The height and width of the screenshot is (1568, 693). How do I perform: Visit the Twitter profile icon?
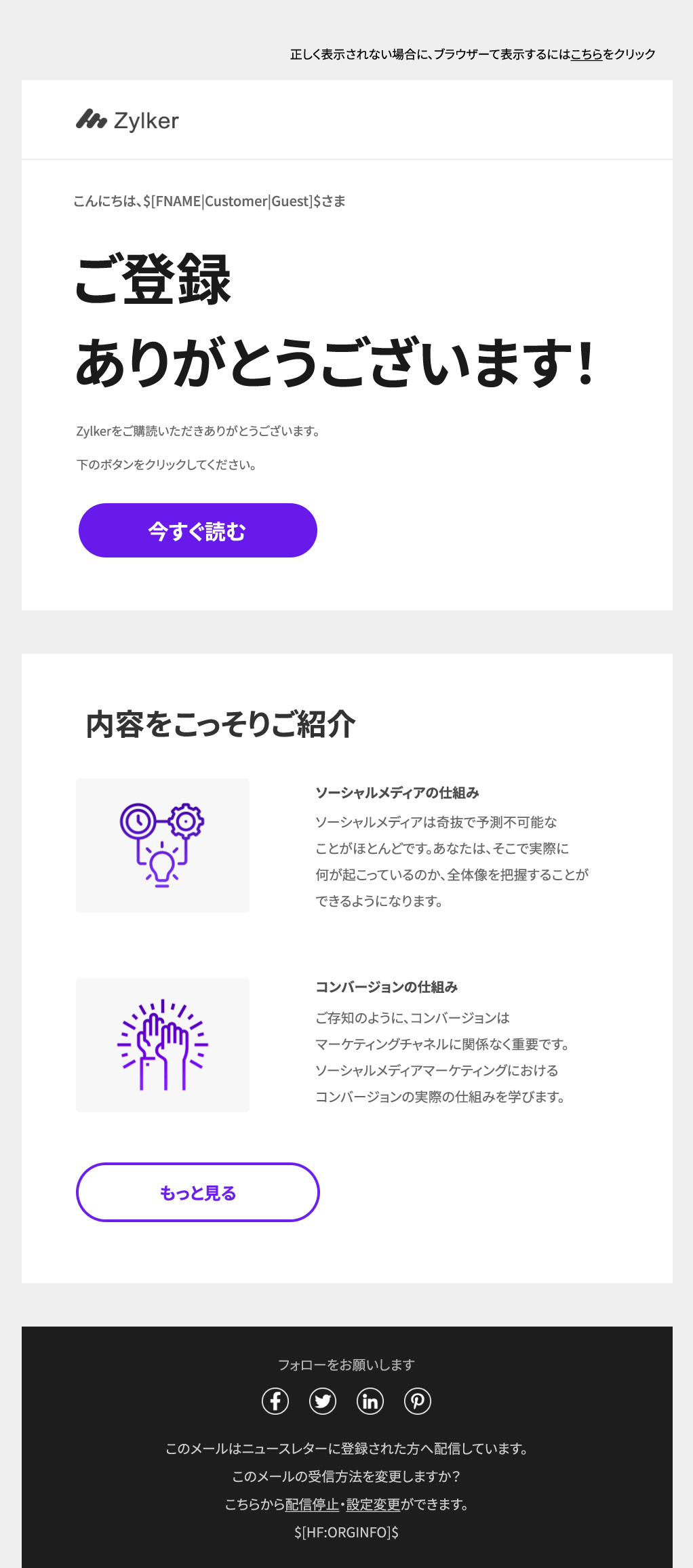click(323, 1401)
